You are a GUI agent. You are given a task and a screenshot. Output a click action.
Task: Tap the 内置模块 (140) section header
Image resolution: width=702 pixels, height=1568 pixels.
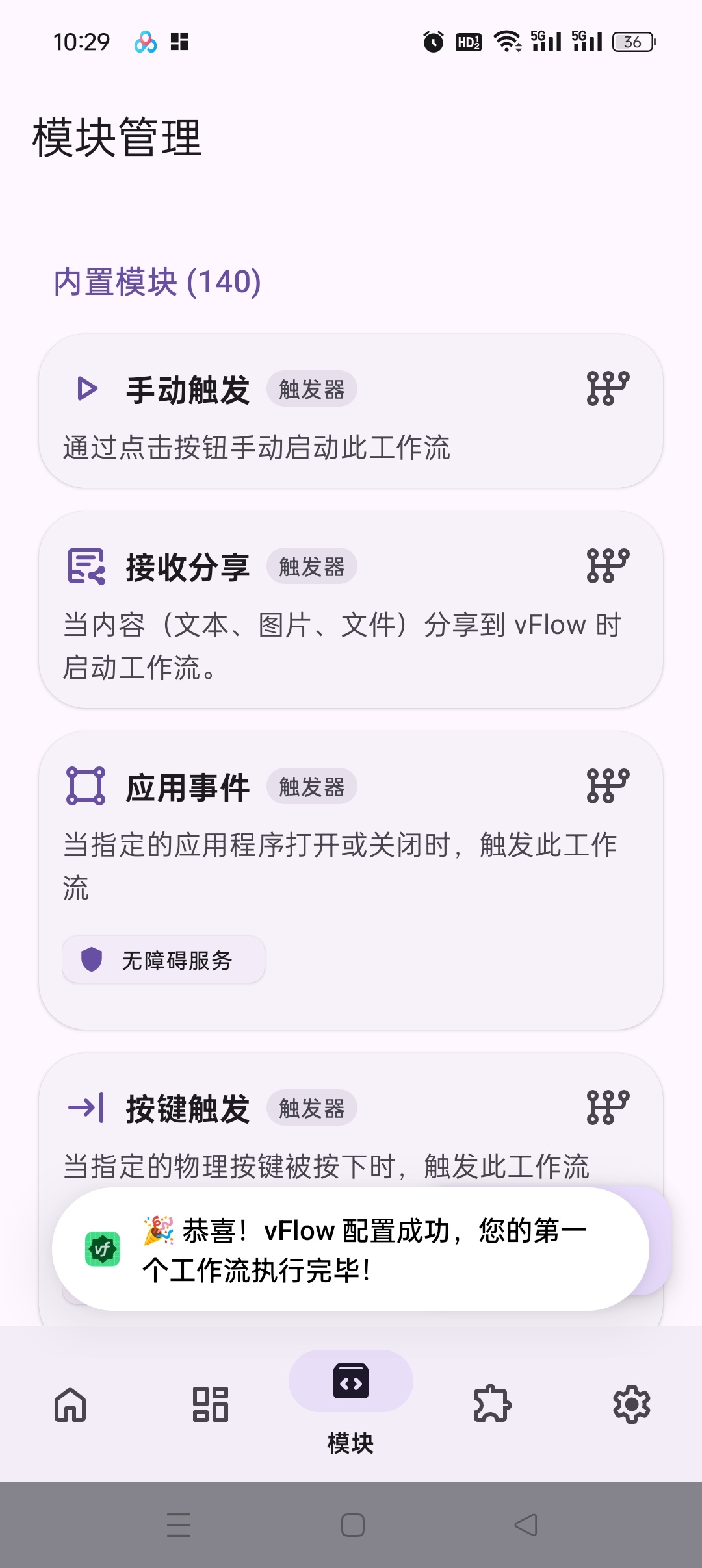[156, 282]
